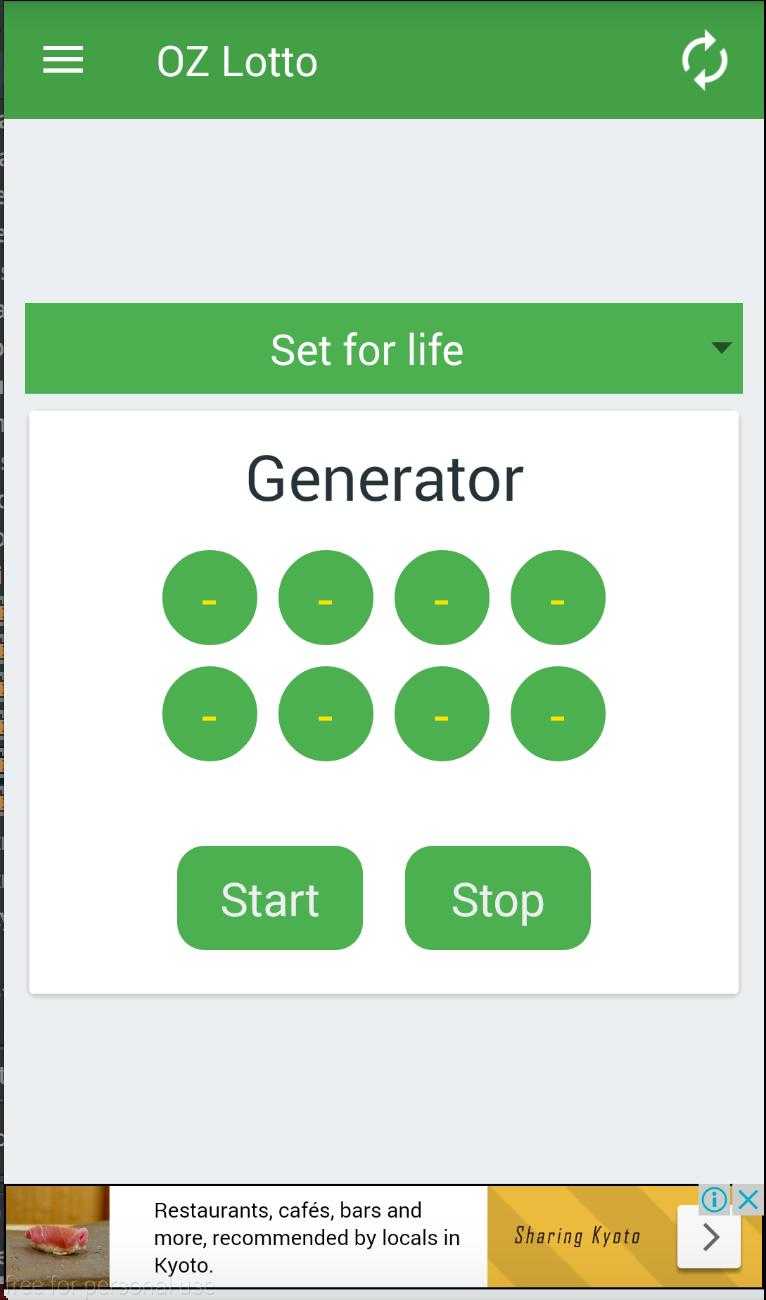Tap the ad info icon
Image resolution: width=766 pixels, height=1300 pixels.
714,1199
